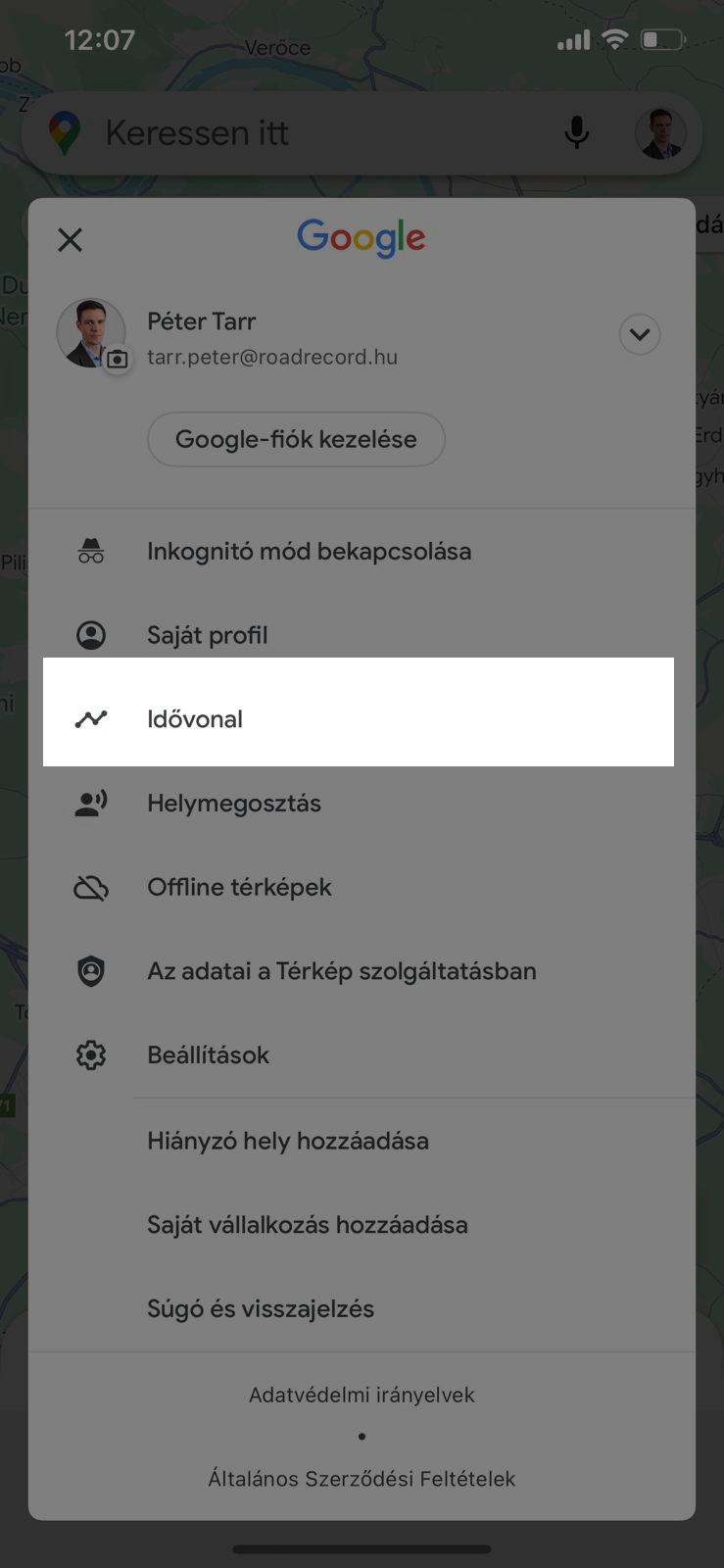This screenshot has width=724, height=1568.
Task: Open Beállítások settings
Action: tap(362, 1055)
